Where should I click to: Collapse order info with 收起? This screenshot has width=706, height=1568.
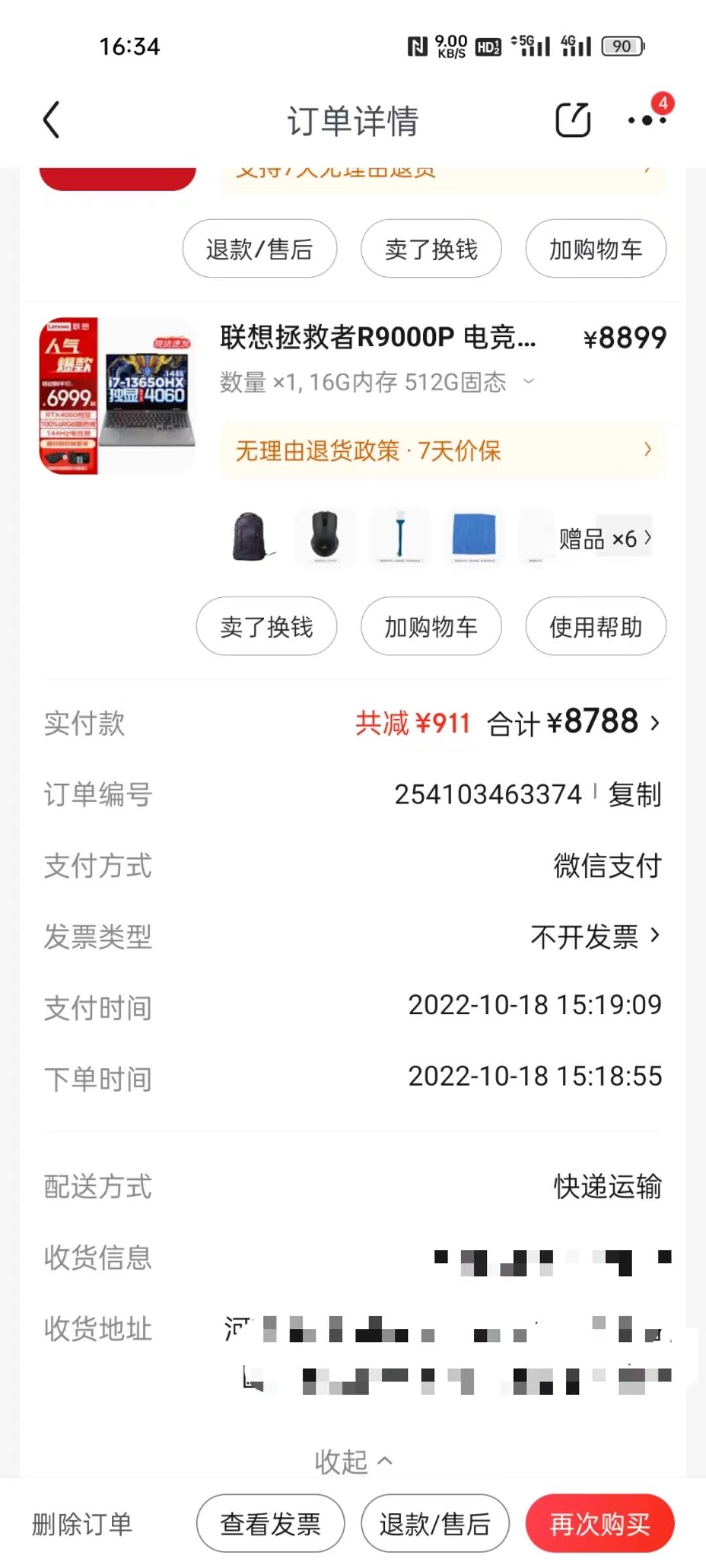(353, 1462)
